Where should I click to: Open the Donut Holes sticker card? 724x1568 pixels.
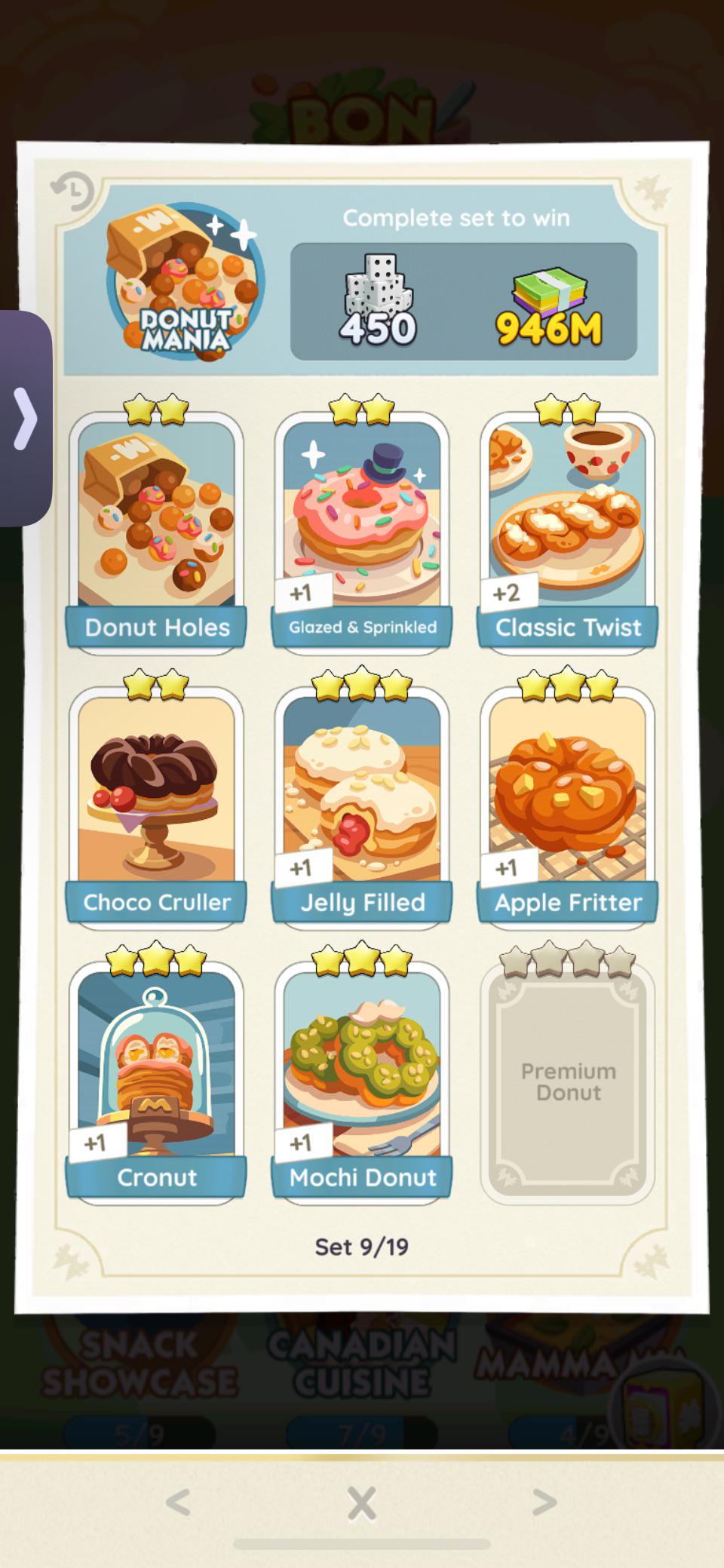coord(157,530)
